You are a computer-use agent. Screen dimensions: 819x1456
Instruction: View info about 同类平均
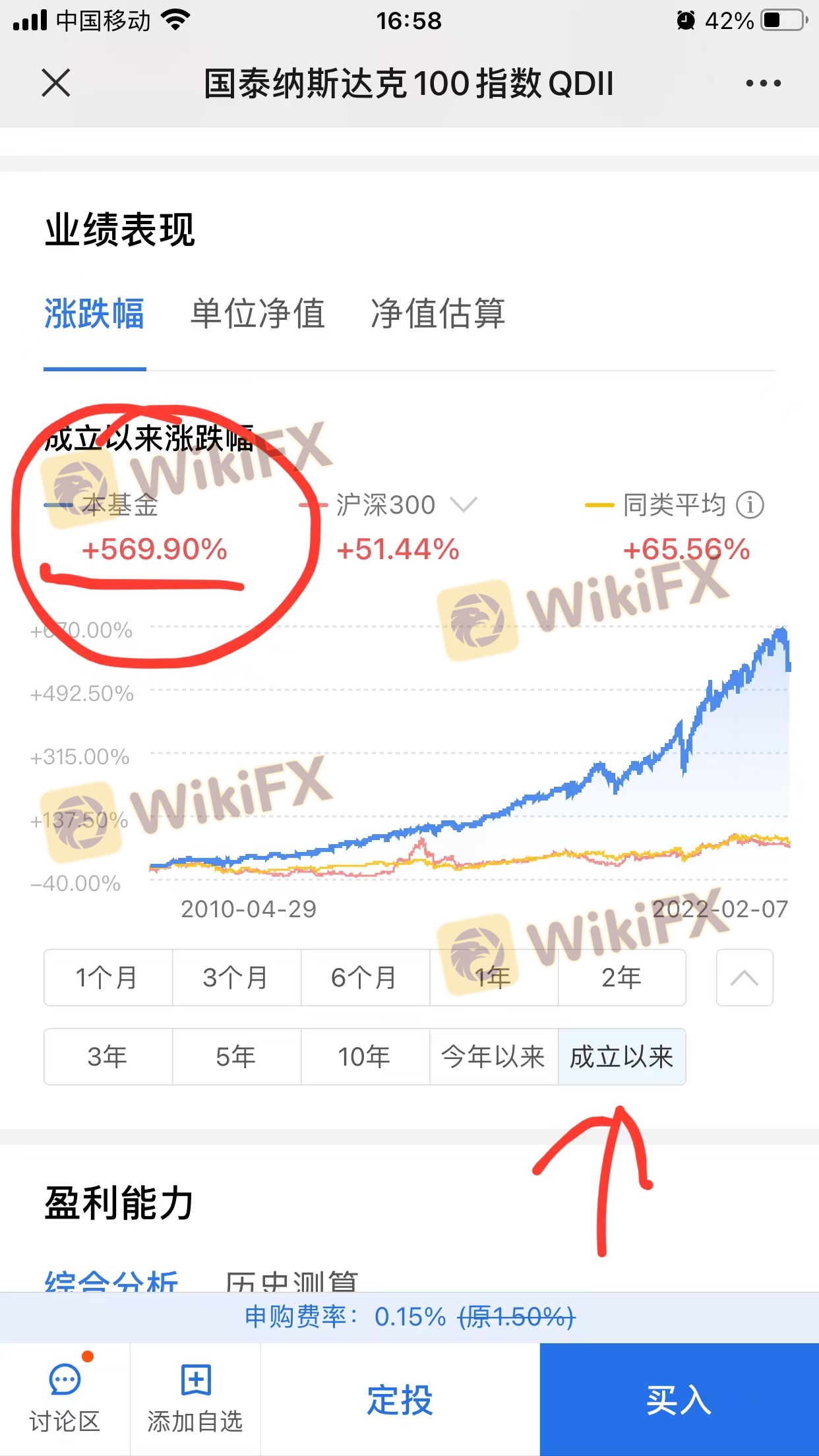click(x=750, y=505)
